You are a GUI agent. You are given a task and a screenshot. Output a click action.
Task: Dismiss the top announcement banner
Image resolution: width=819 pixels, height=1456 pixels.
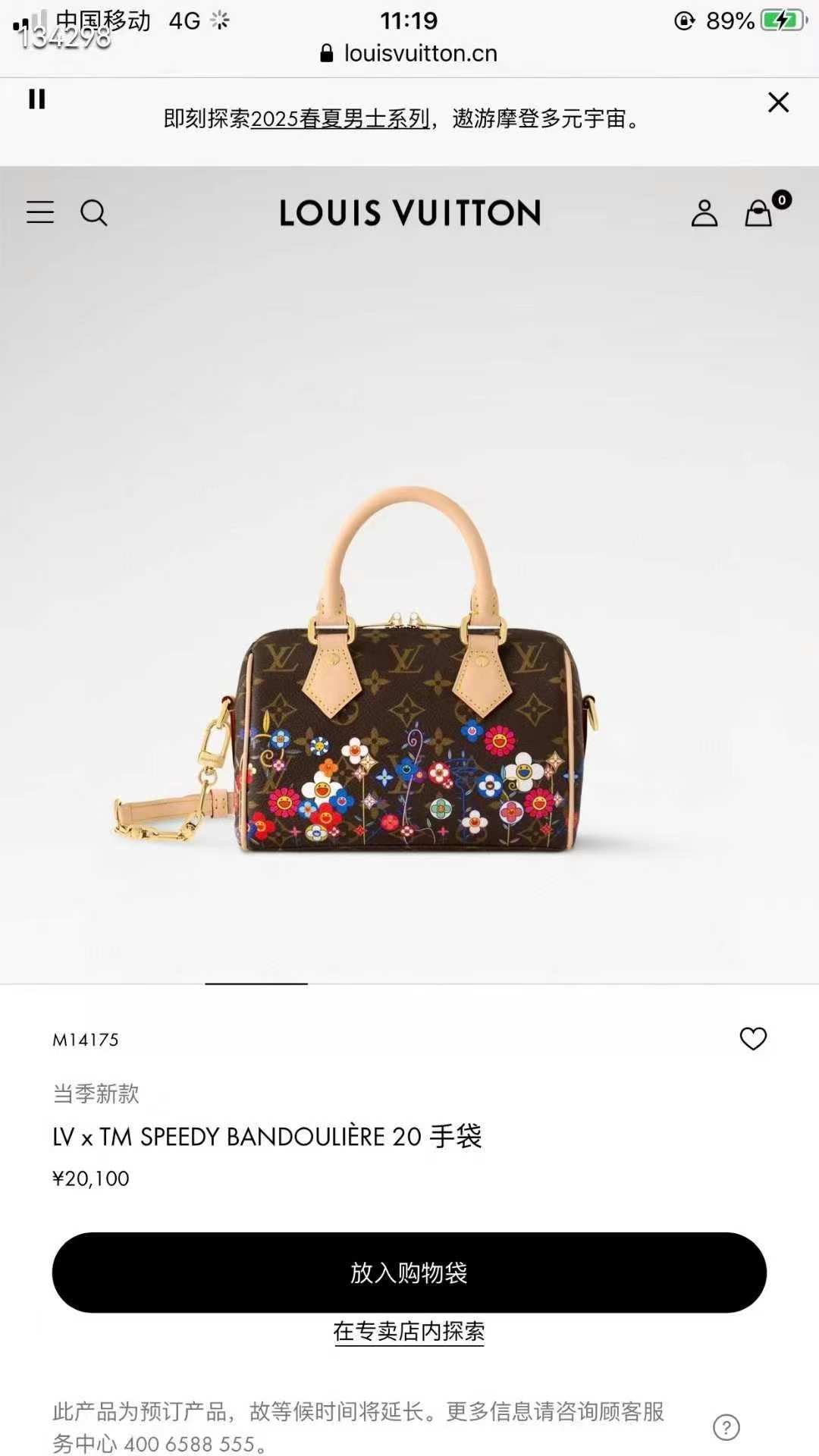click(x=778, y=102)
